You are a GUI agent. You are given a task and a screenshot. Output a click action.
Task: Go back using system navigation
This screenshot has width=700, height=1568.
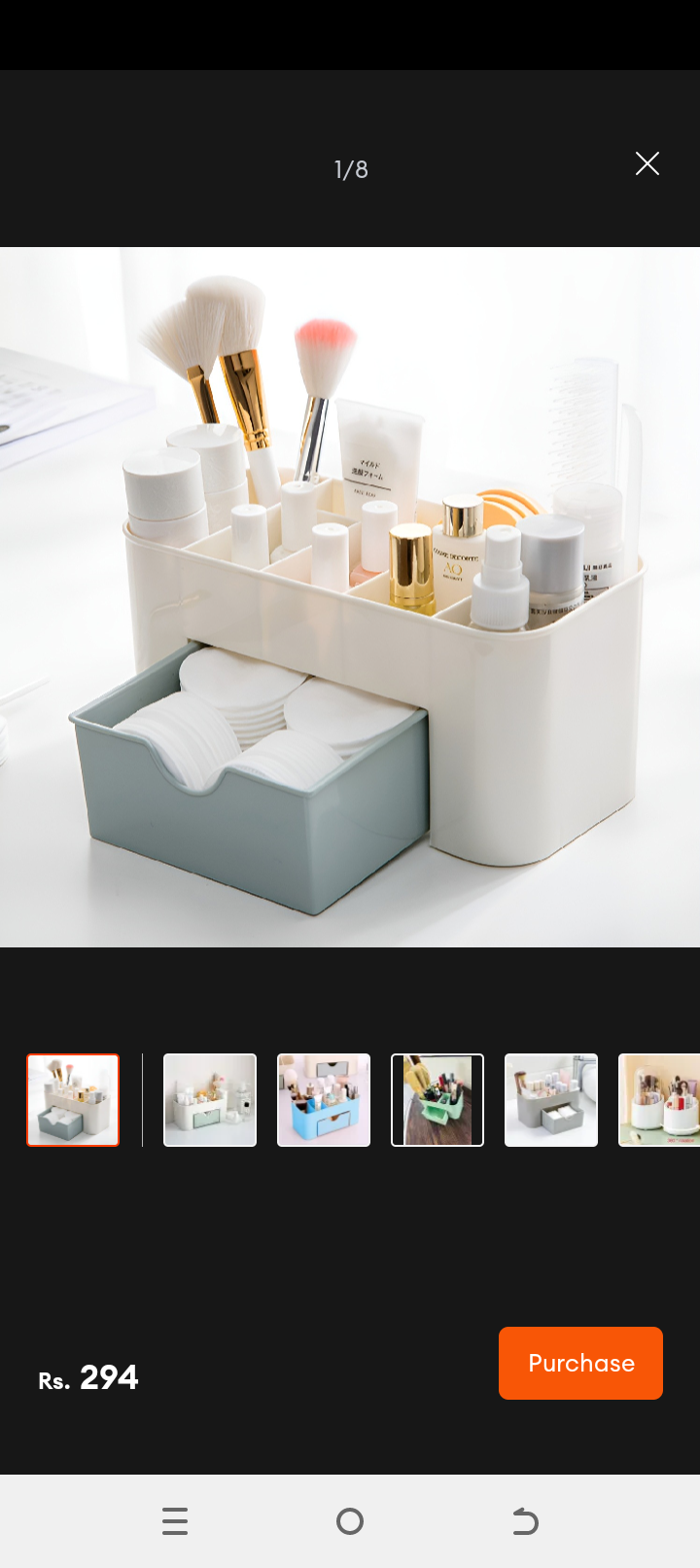coord(525,1521)
